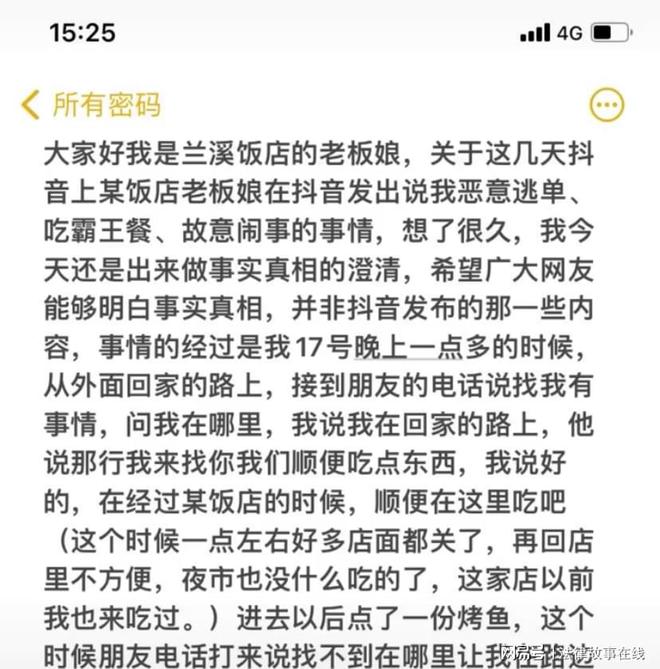The height and width of the screenshot is (669, 660).
Task: Open the more options ellipsis menu
Action: [x=607, y=105]
